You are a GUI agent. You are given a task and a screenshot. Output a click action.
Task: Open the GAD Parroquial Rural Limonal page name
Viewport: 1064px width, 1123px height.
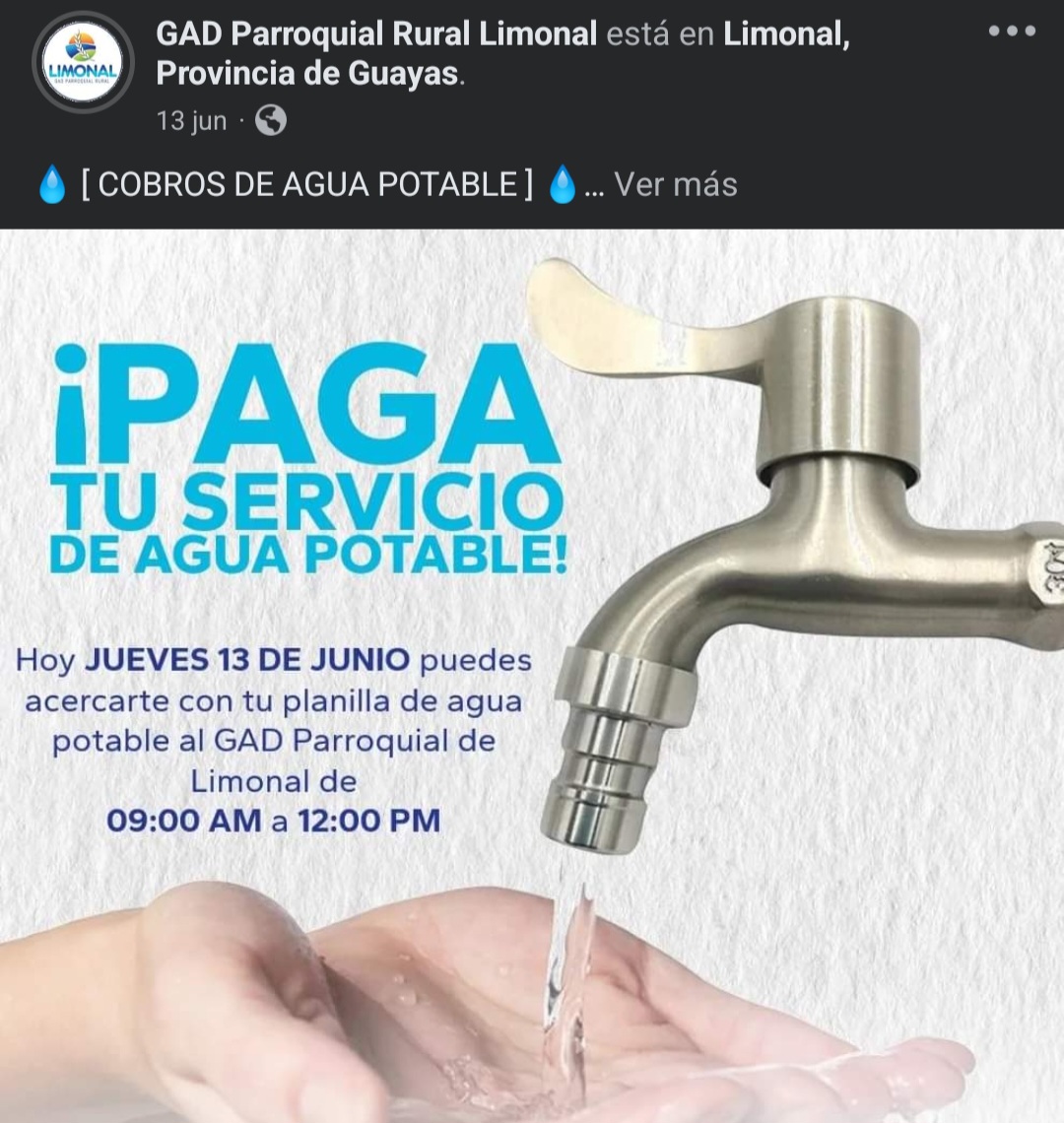click(x=376, y=34)
